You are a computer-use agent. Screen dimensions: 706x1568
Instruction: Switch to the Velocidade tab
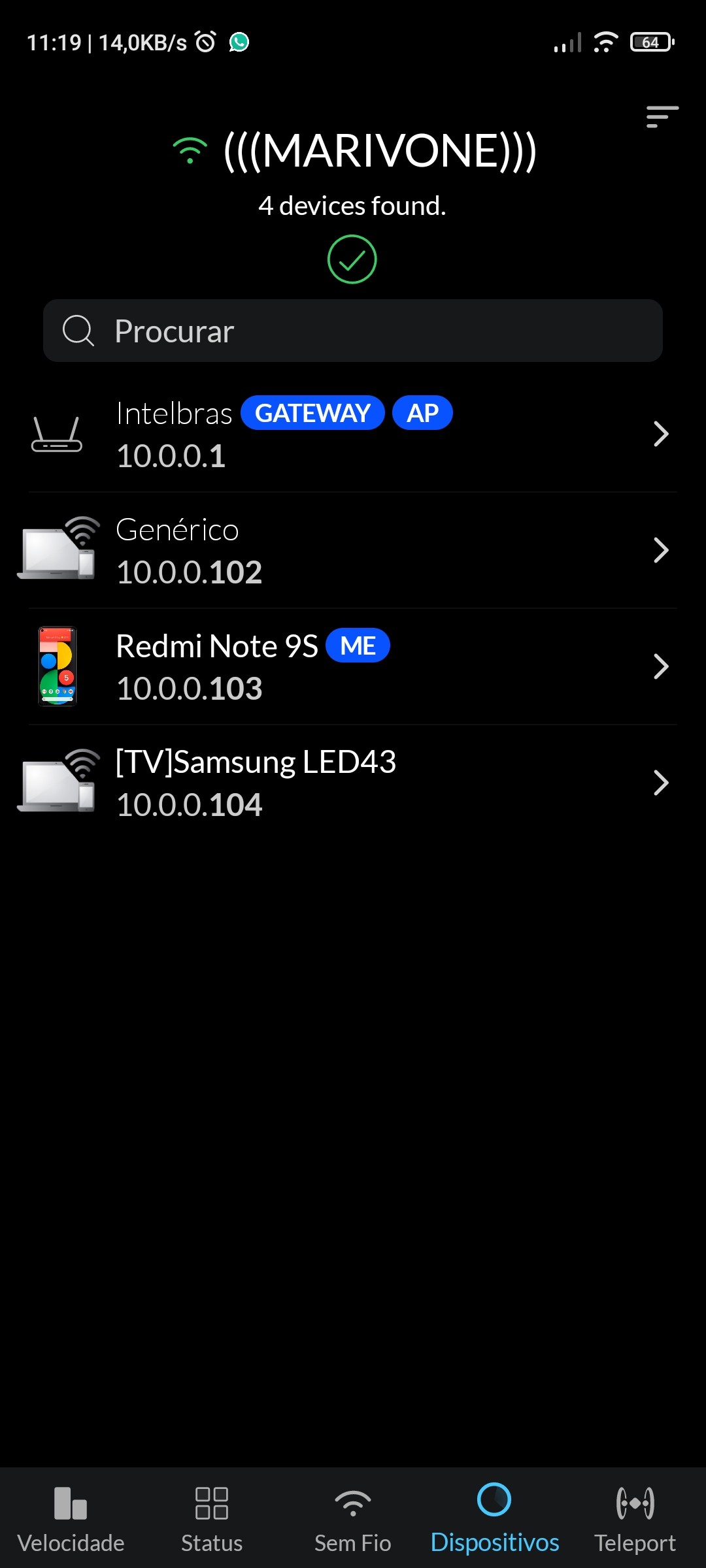[x=71, y=1518]
